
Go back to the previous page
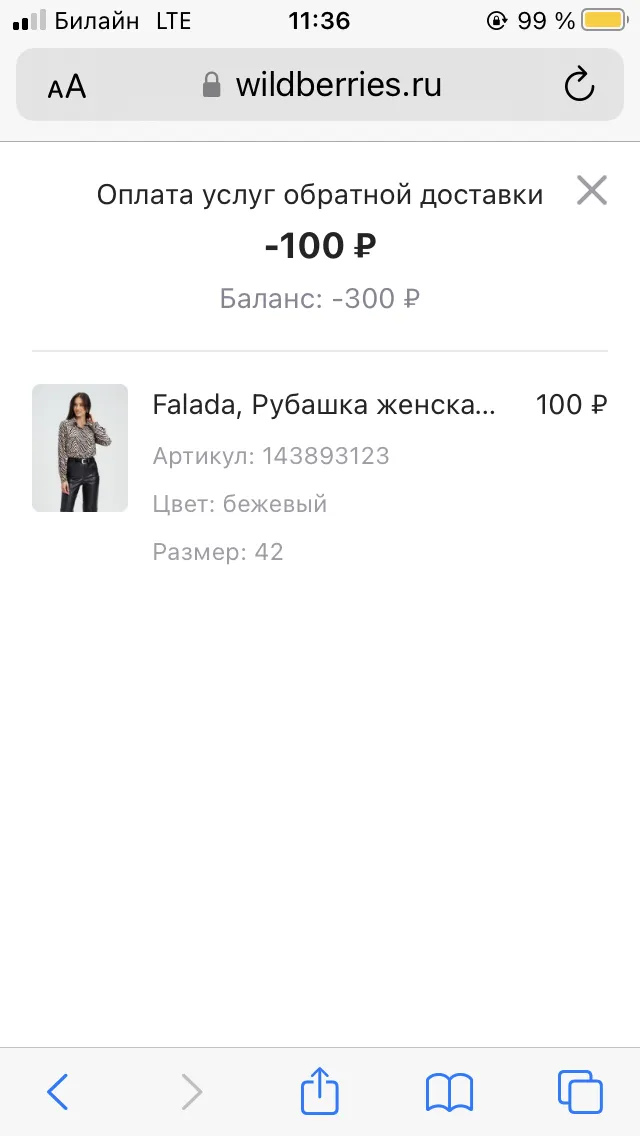(58, 1091)
